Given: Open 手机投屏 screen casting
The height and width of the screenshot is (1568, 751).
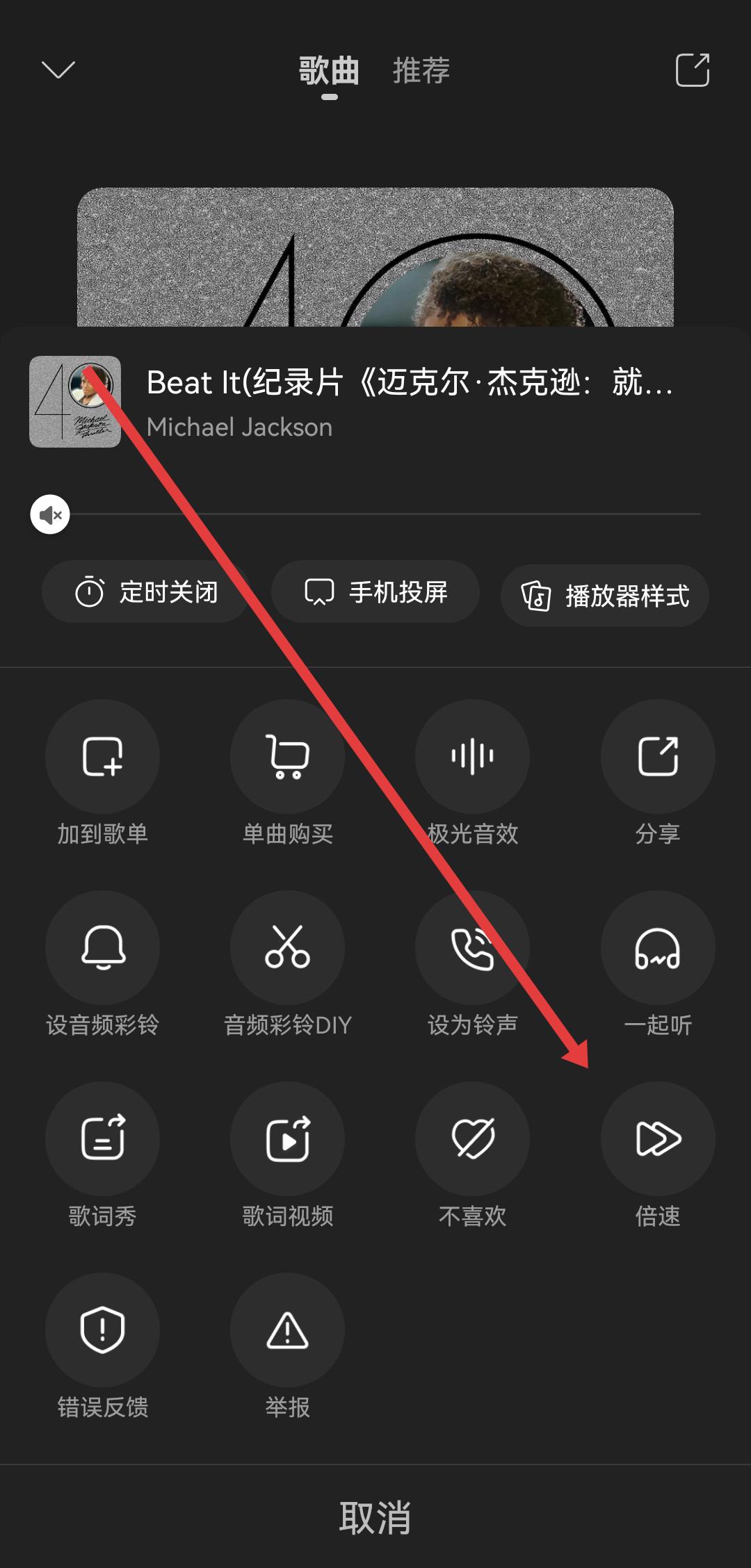Looking at the screenshot, I should pyautogui.click(x=375, y=592).
